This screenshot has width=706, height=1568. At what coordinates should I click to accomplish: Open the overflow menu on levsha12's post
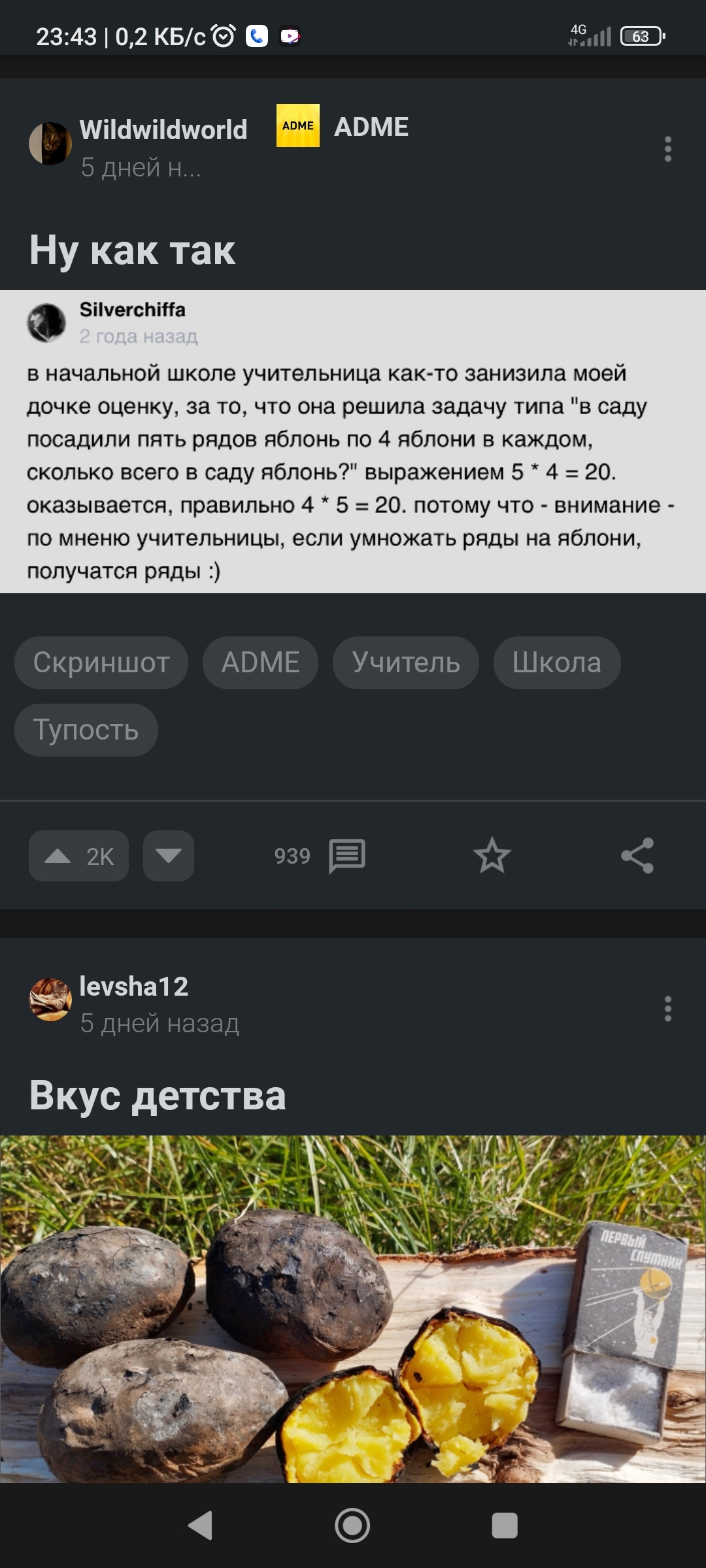667,1009
